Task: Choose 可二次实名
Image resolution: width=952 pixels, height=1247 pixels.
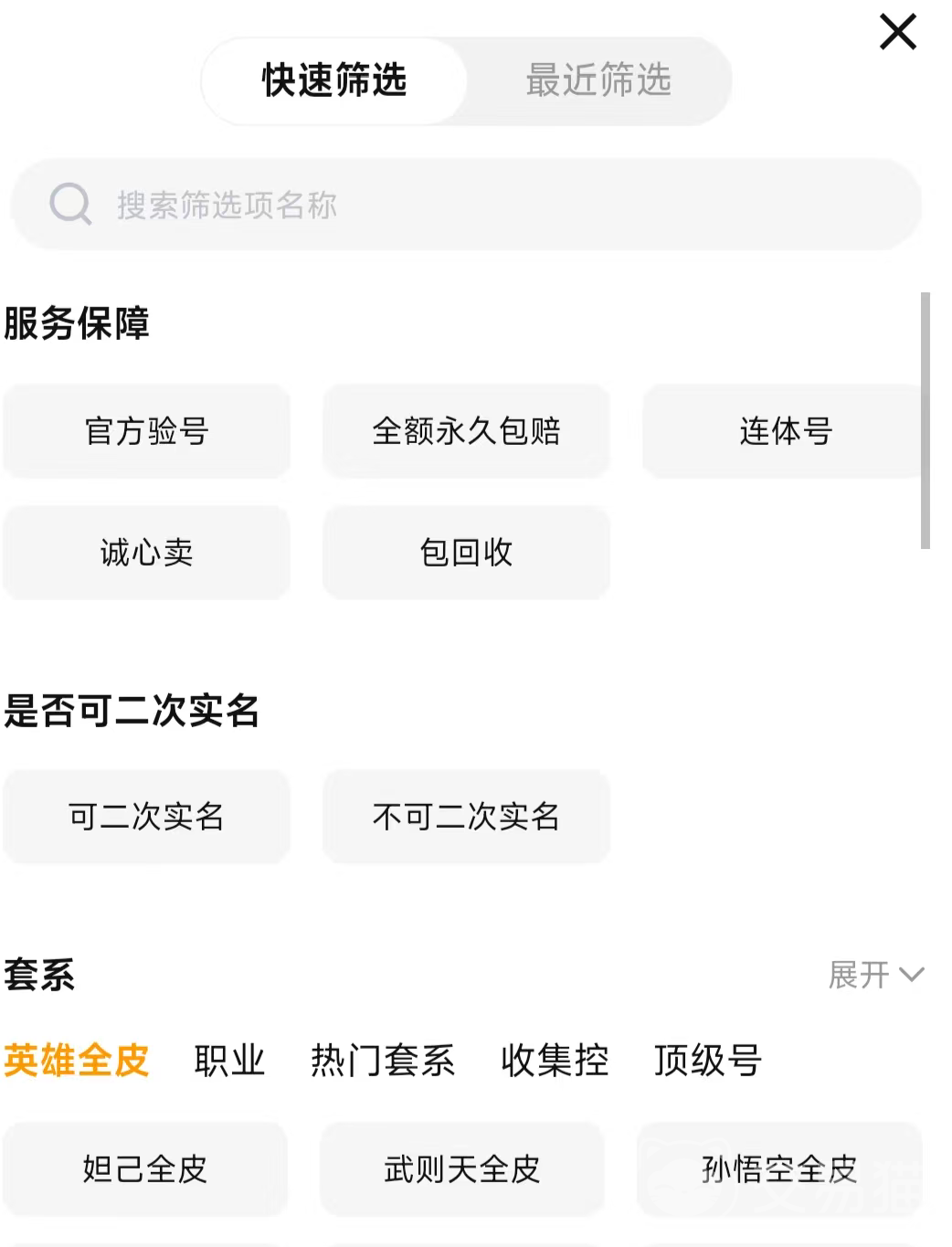Action: [x=146, y=817]
